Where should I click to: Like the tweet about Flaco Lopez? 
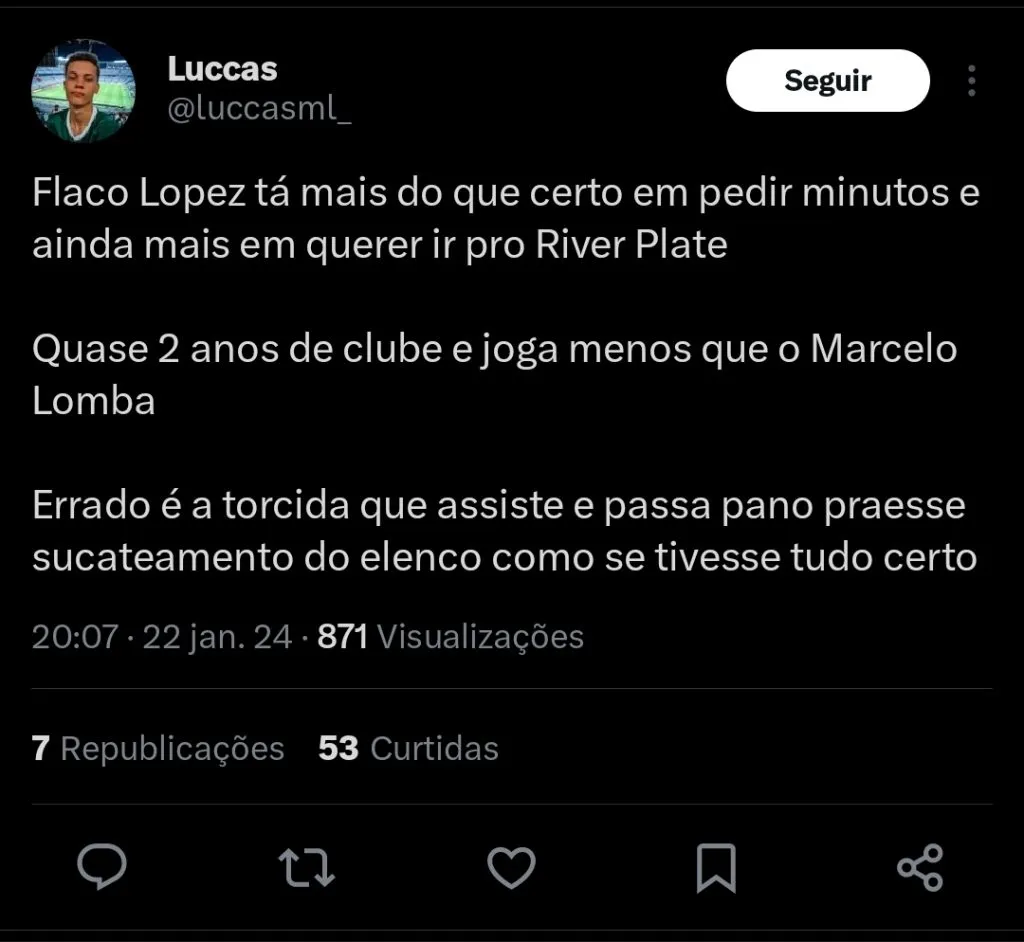coord(511,867)
